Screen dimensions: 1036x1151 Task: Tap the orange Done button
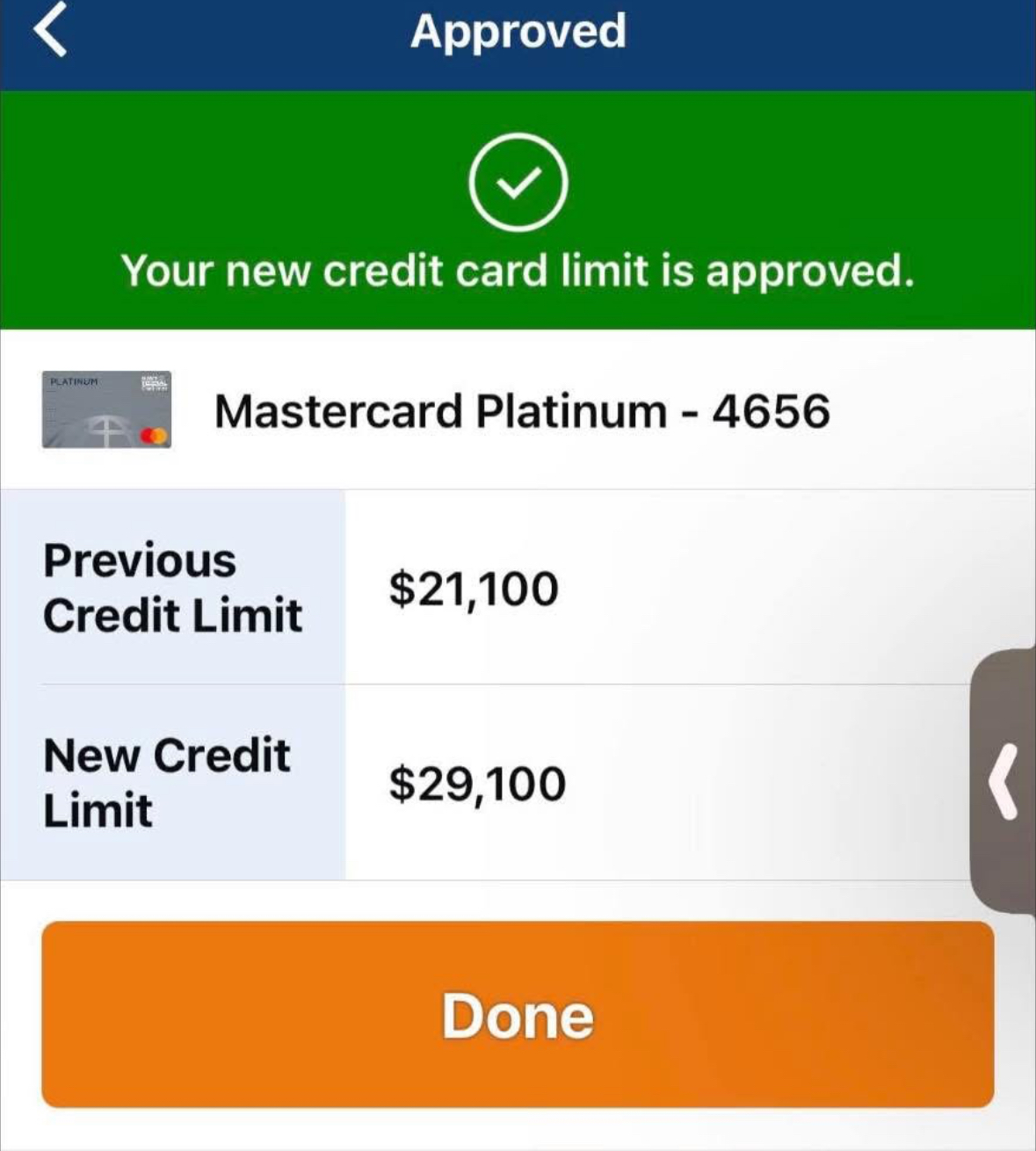coord(518,1014)
